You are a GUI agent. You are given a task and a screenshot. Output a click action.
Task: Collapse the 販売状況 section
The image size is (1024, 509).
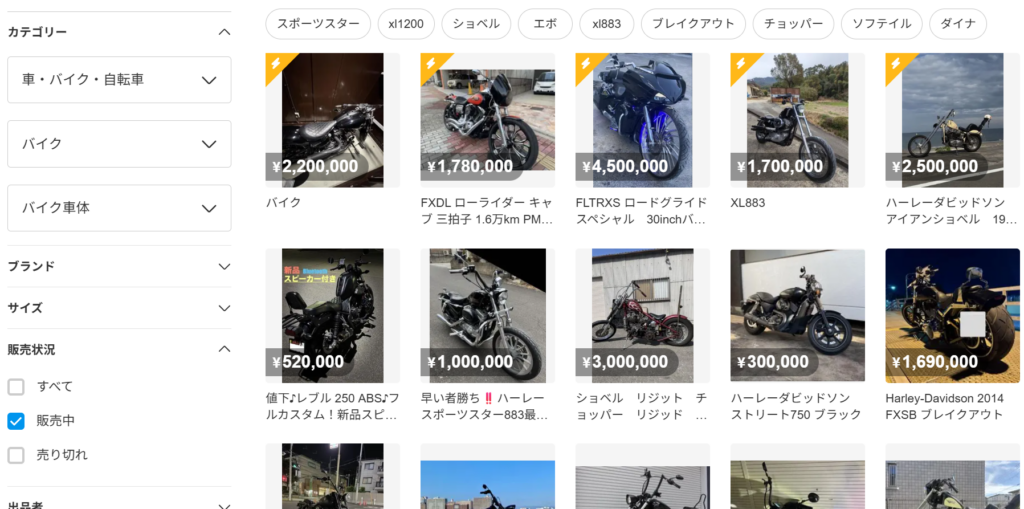224,349
